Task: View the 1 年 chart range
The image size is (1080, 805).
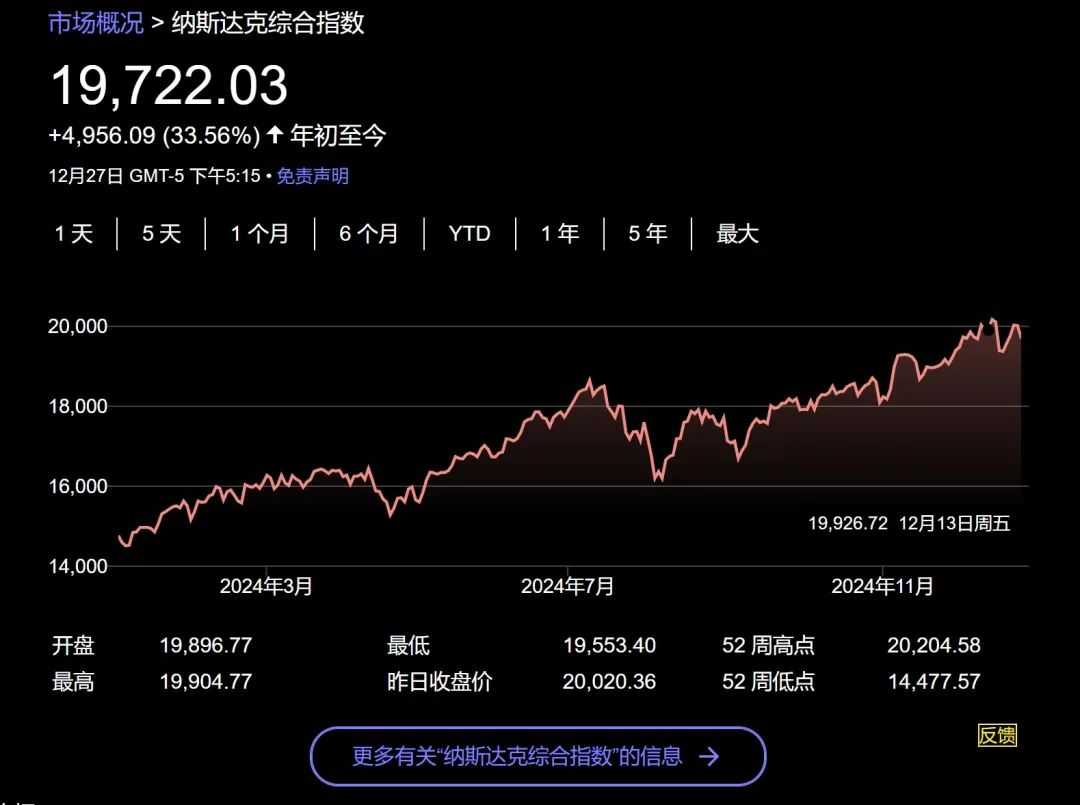Action: (x=560, y=234)
